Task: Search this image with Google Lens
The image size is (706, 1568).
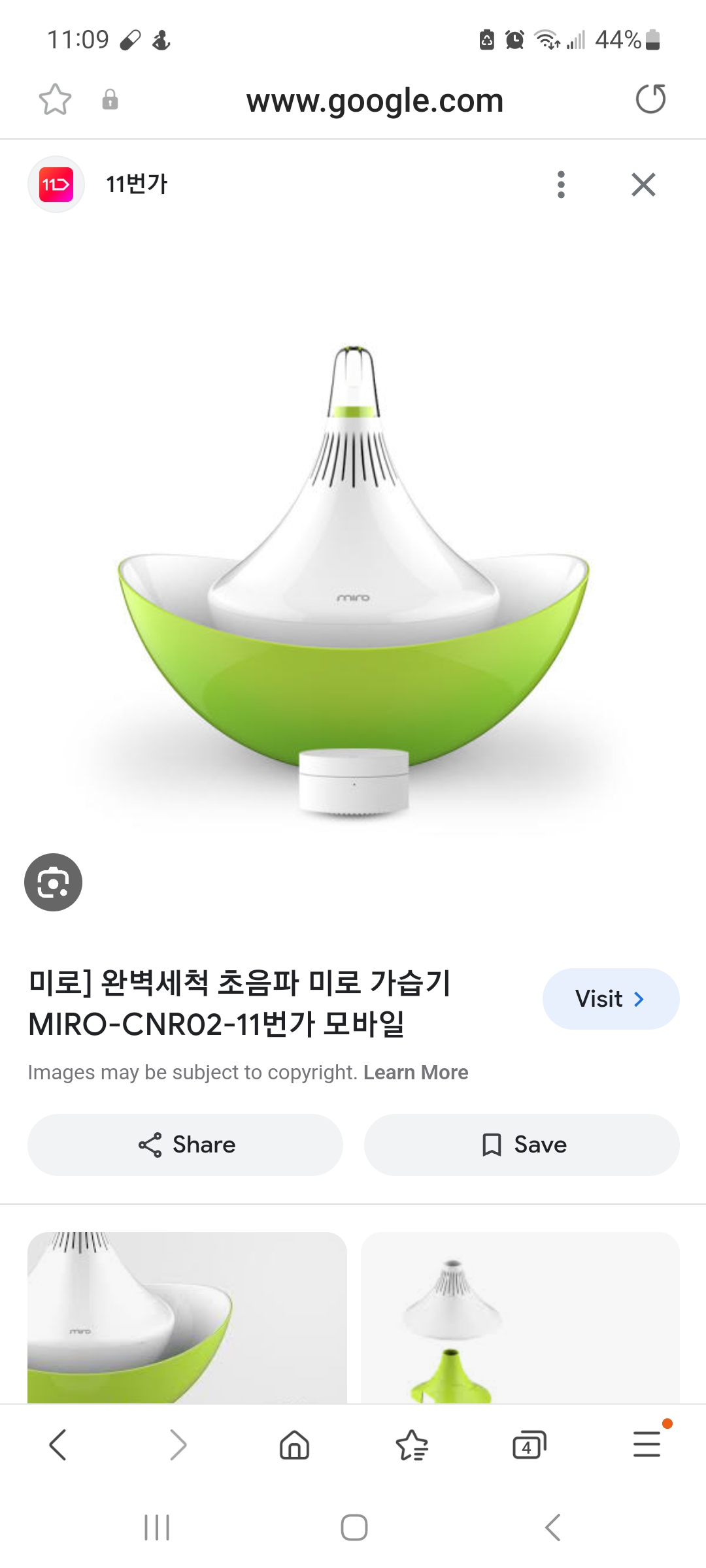Action: click(x=54, y=883)
